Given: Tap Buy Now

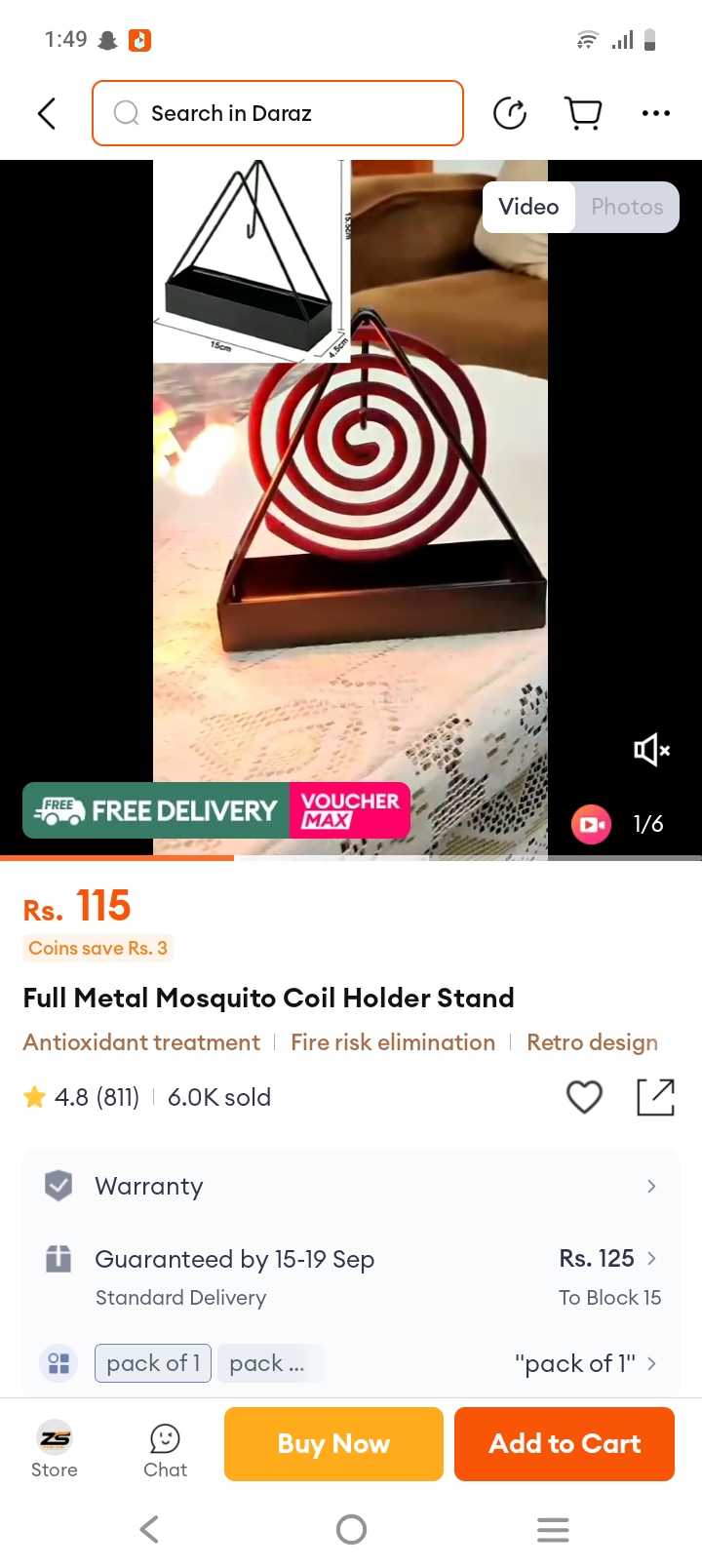Looking at the screenshot, I should click(333, 1444).
